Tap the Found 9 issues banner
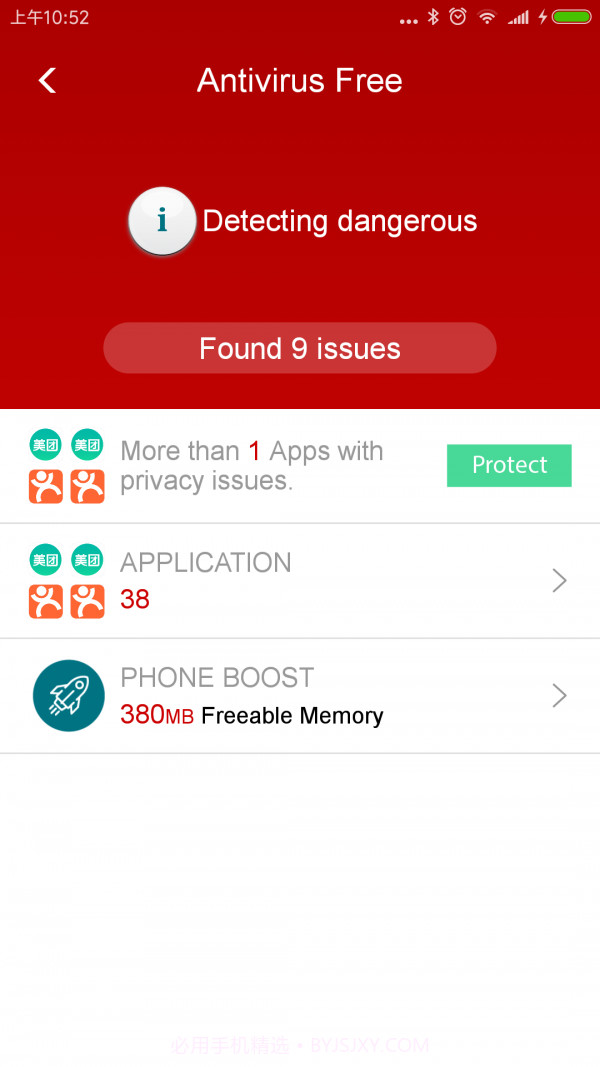The width and height of the screenshot is (600, 1067). (x=300, y=348)
